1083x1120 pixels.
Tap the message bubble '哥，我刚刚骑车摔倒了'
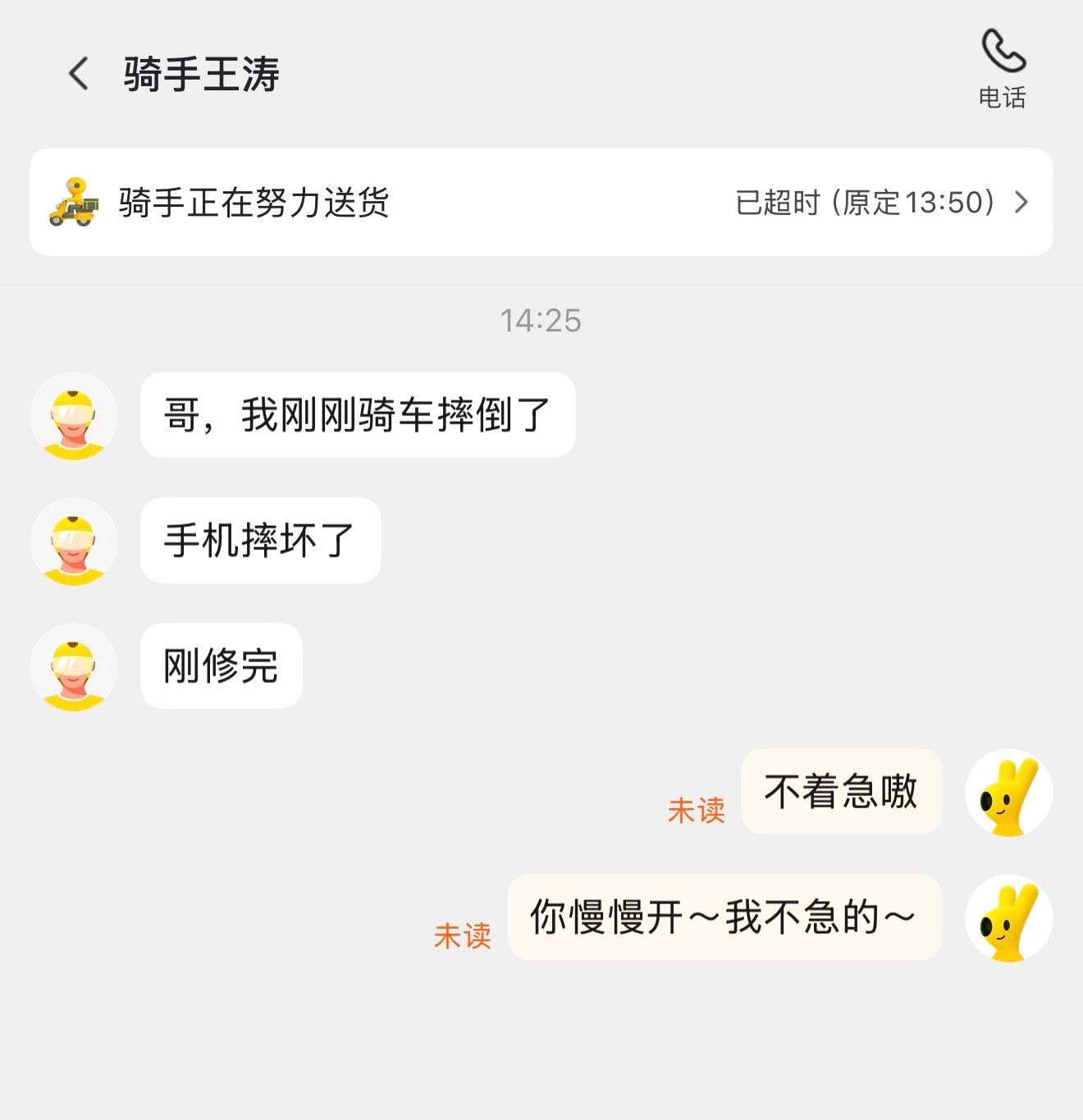click(357, 416)
